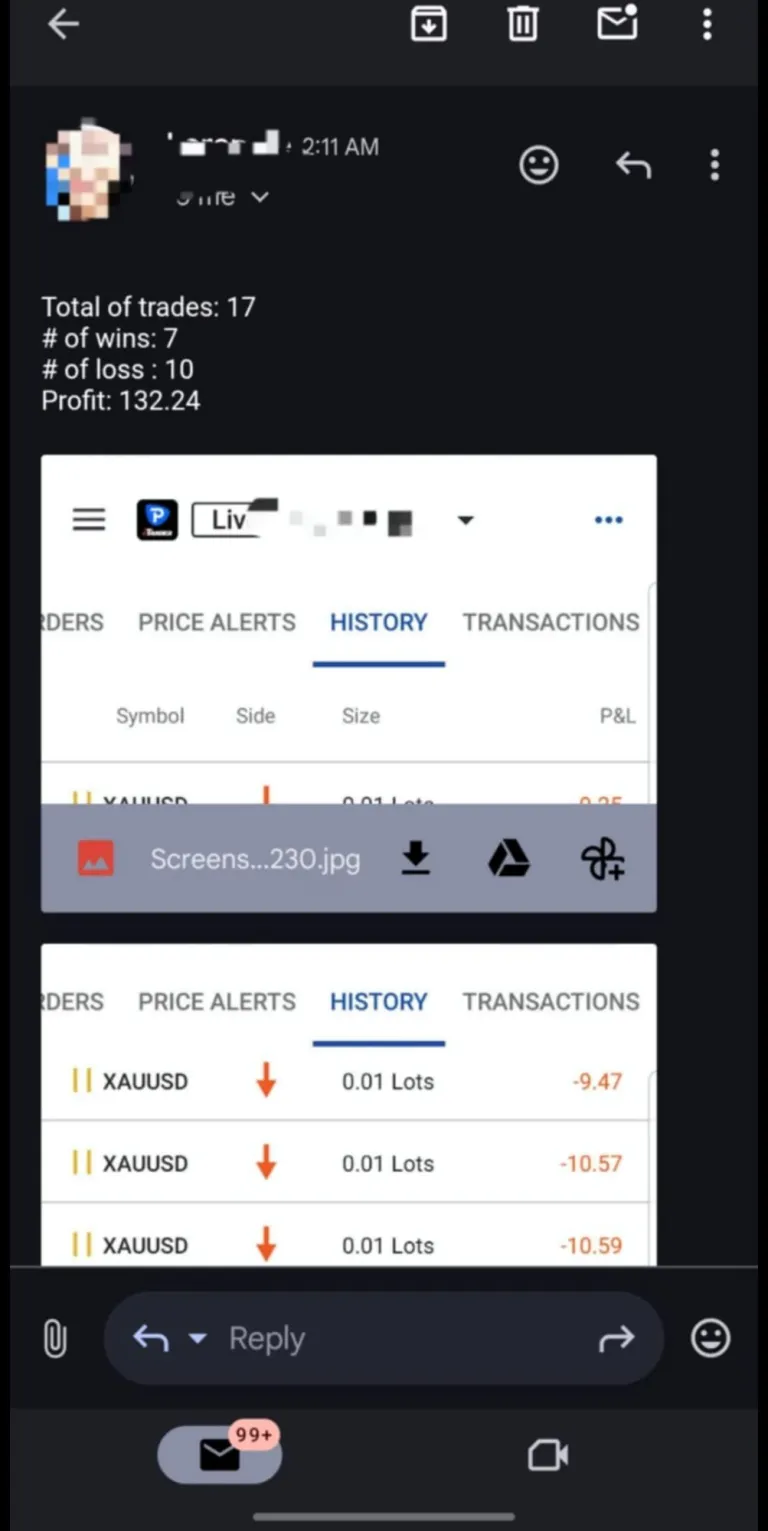
Task: Go back to the inbox
Action: click(x=63, y=24)
